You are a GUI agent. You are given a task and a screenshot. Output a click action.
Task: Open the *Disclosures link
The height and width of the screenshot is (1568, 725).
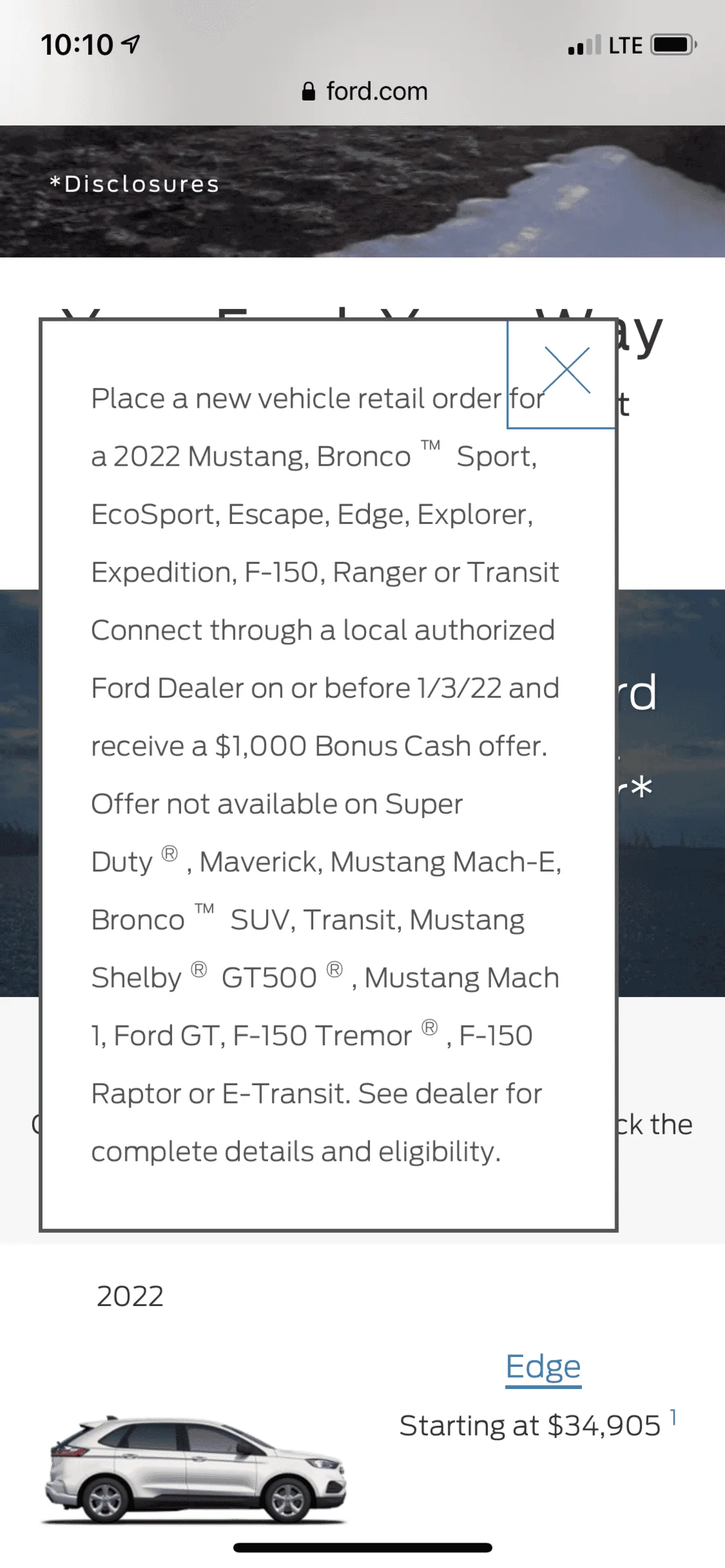[133, 184]
